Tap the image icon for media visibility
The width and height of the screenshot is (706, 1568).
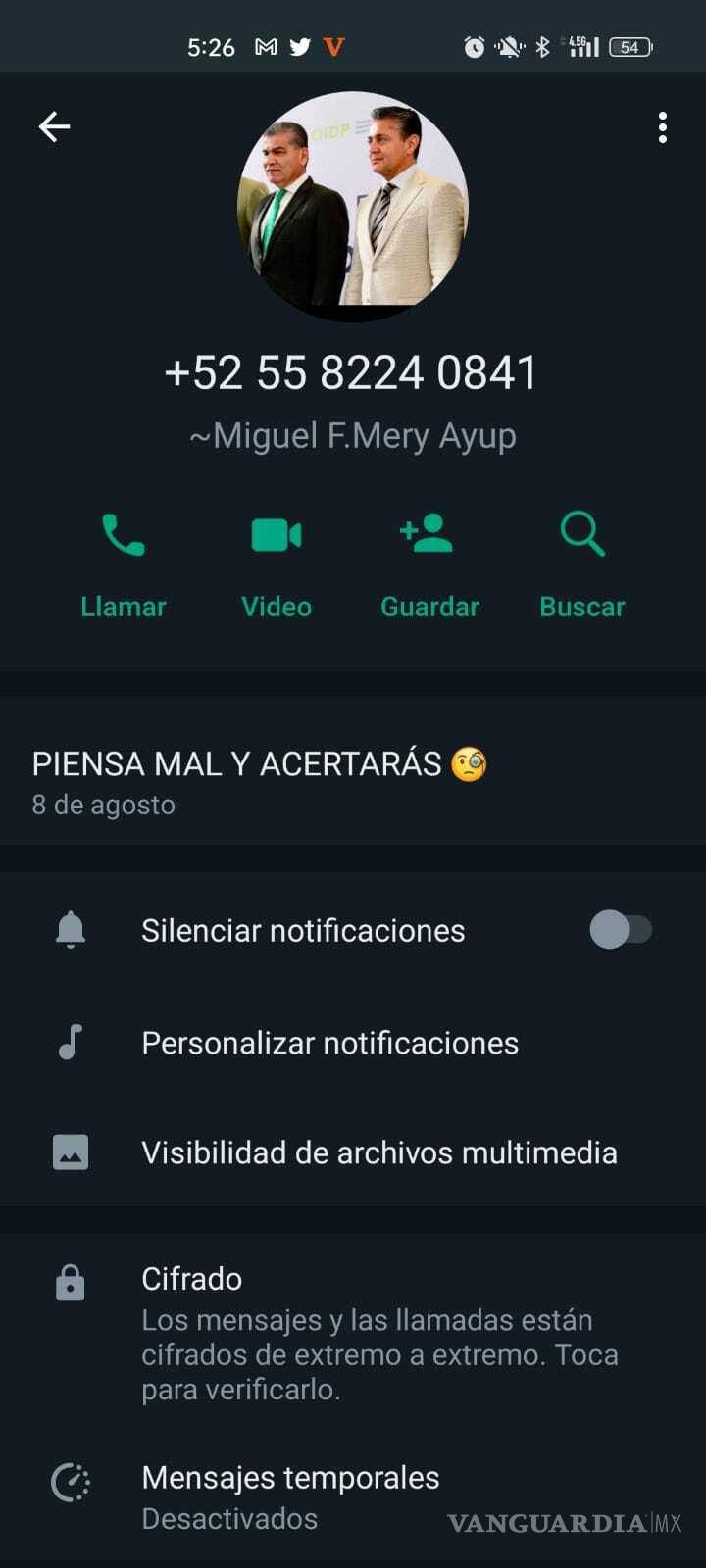(69, 1152)
